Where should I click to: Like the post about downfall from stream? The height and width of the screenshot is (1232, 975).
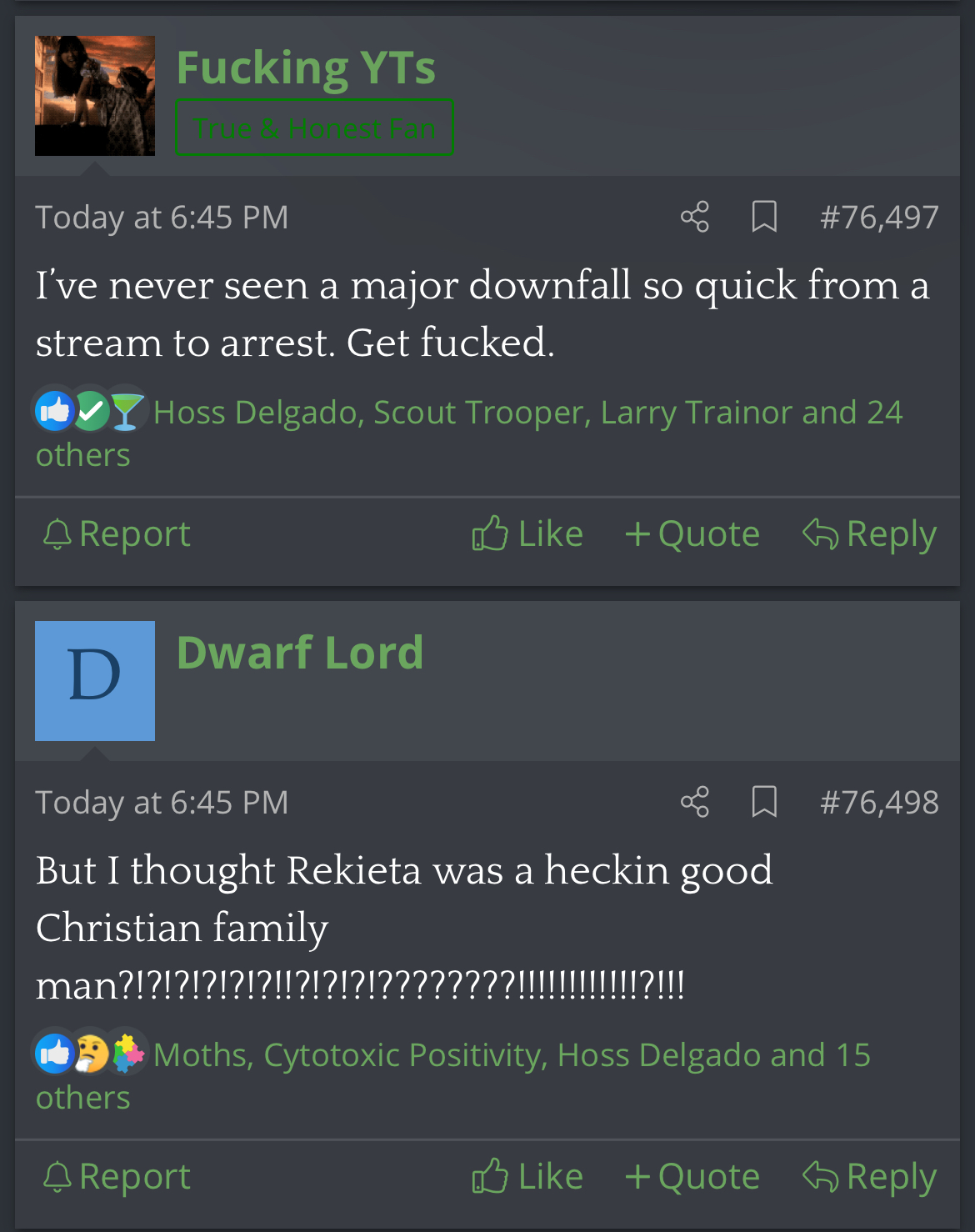point(527,534)
